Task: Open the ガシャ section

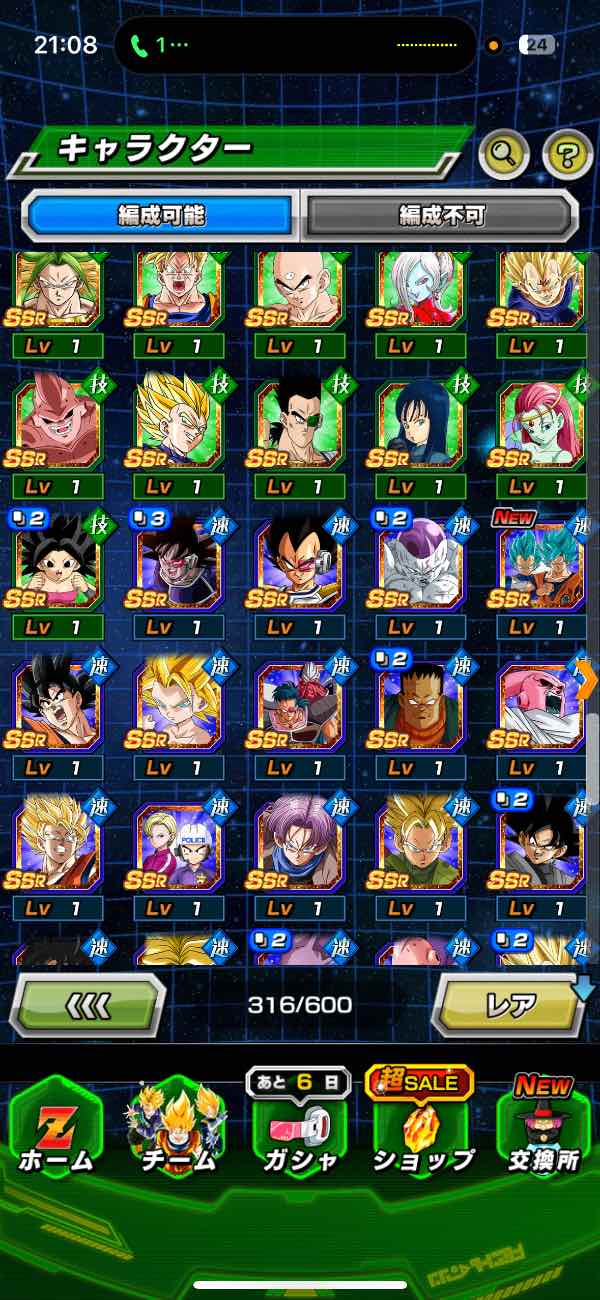Action: [x=301, y=1130]
